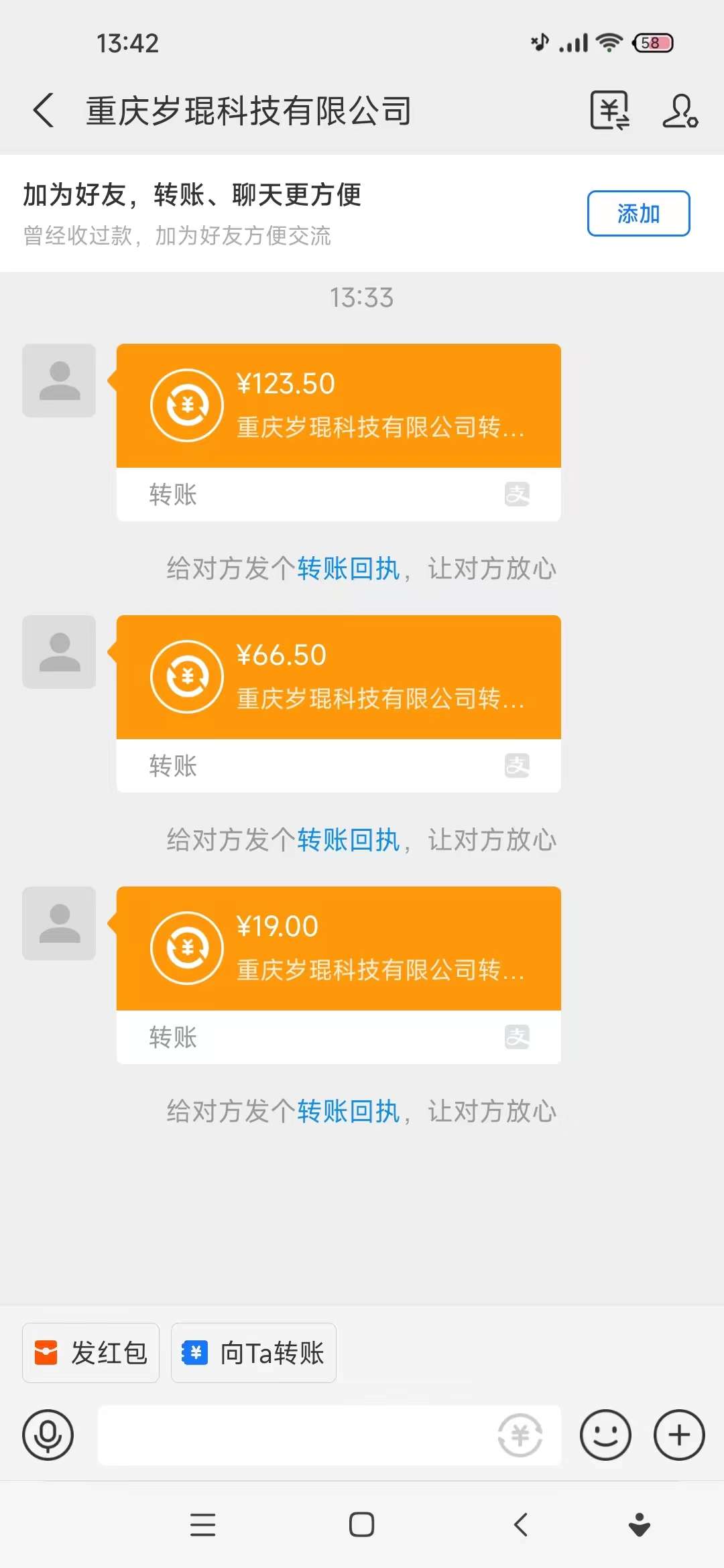
Task: Tap 添加 to add as friend
Action: [x=638, y=213]
